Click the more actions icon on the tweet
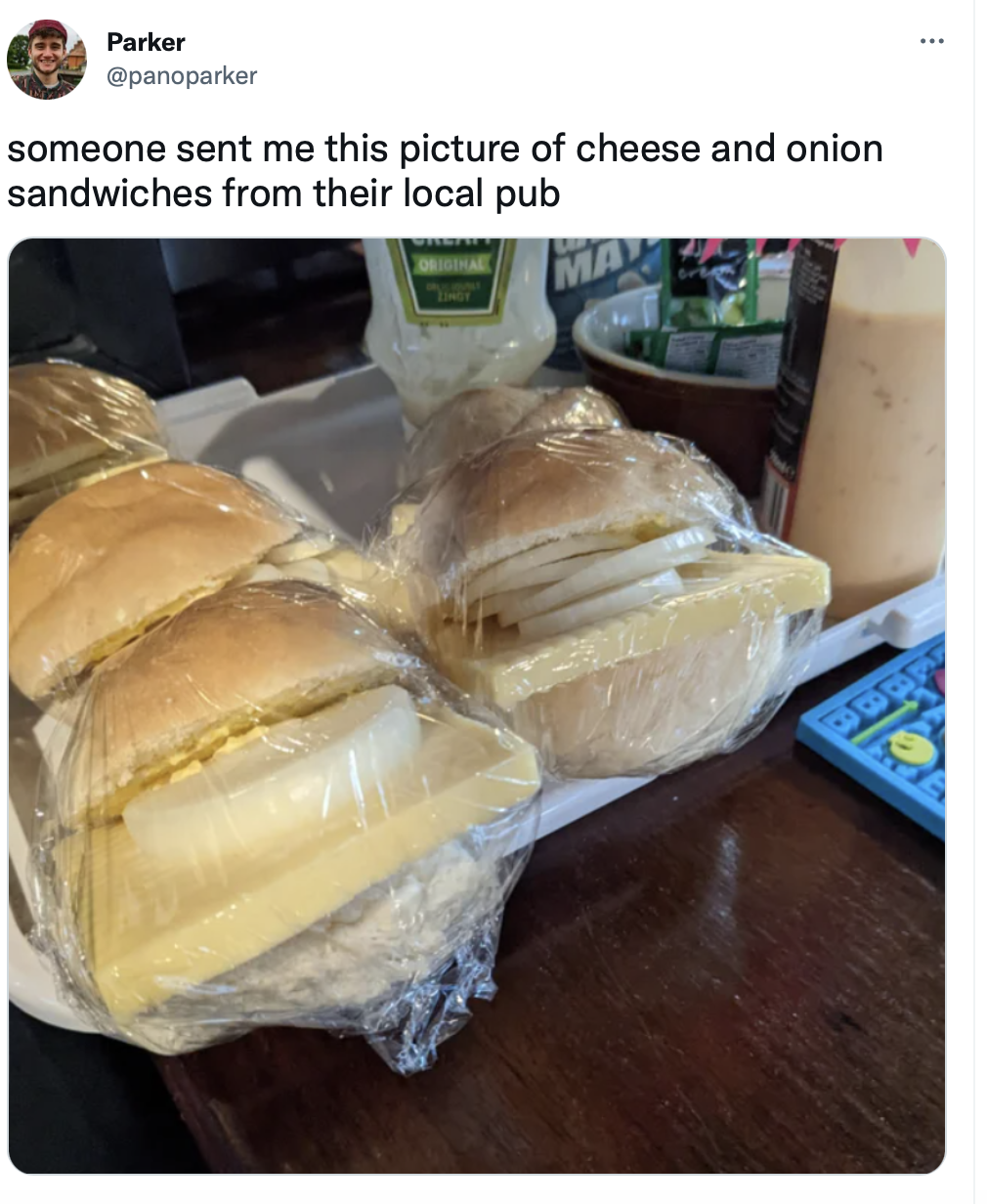987x1204 pixels. tap(932, 40)
